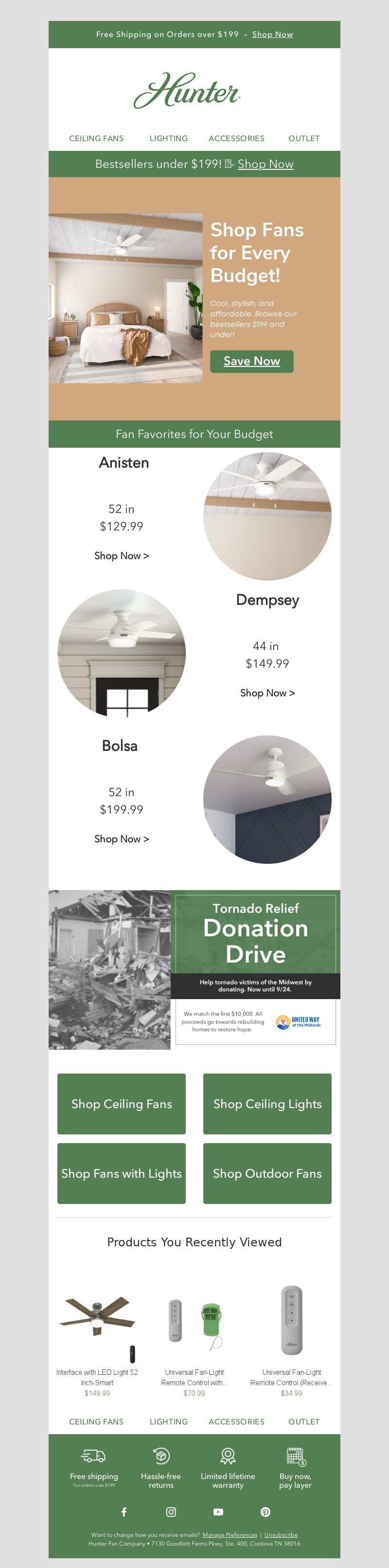
Task: Open Hunter's Pinterest page
Action: 265,1512
